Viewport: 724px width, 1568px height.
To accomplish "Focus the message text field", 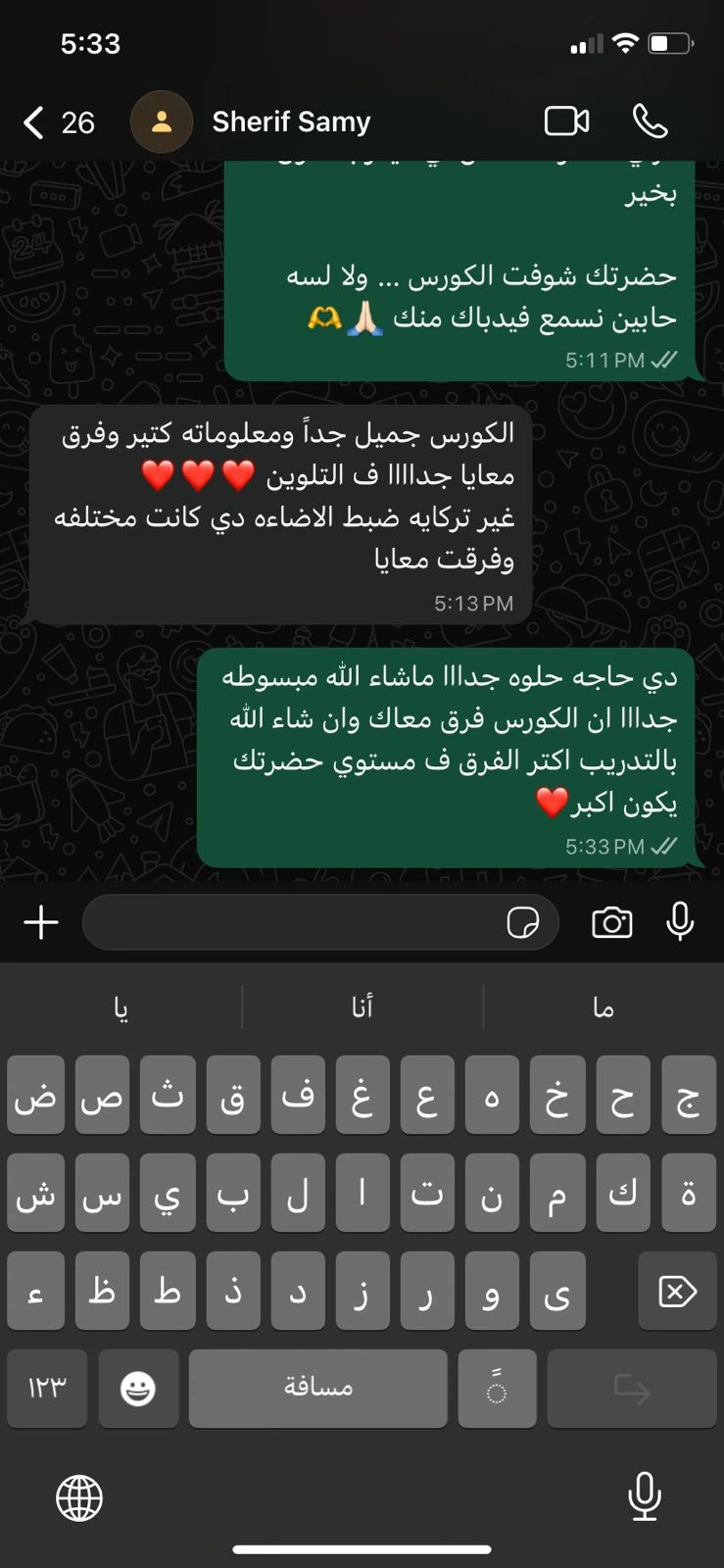I will [294, 922].
